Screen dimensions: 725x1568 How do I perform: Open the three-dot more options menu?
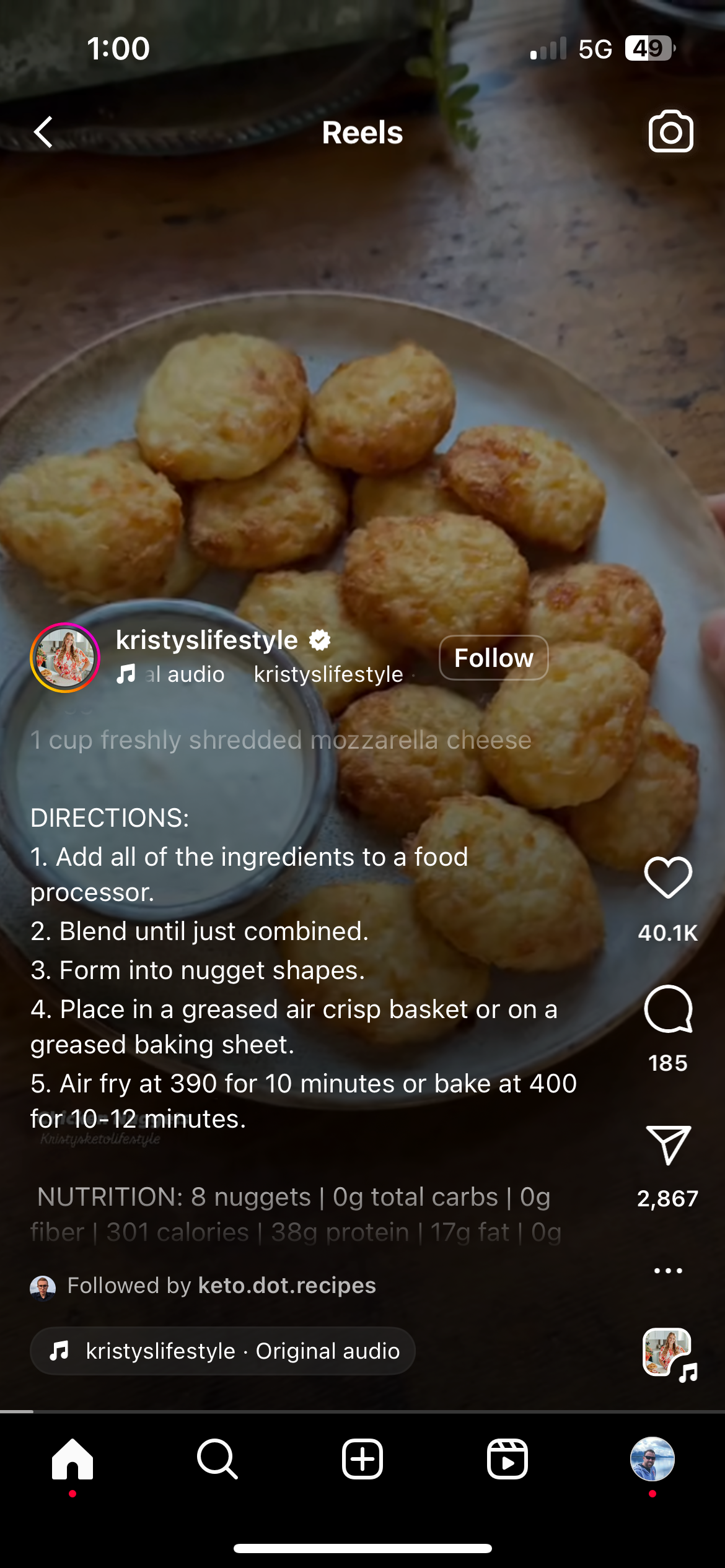(668, 1271)
